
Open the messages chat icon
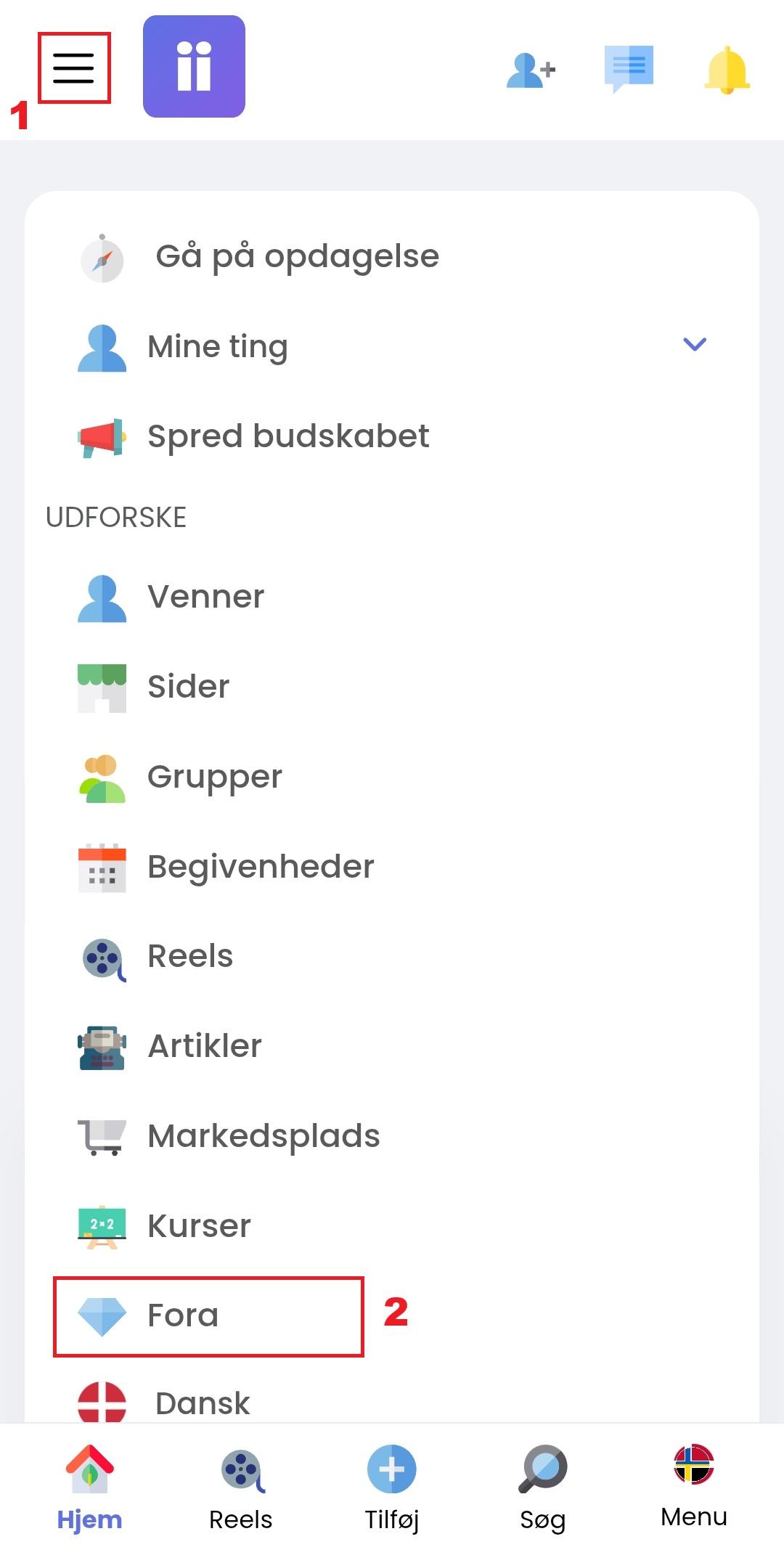click(x=629, y=68)
